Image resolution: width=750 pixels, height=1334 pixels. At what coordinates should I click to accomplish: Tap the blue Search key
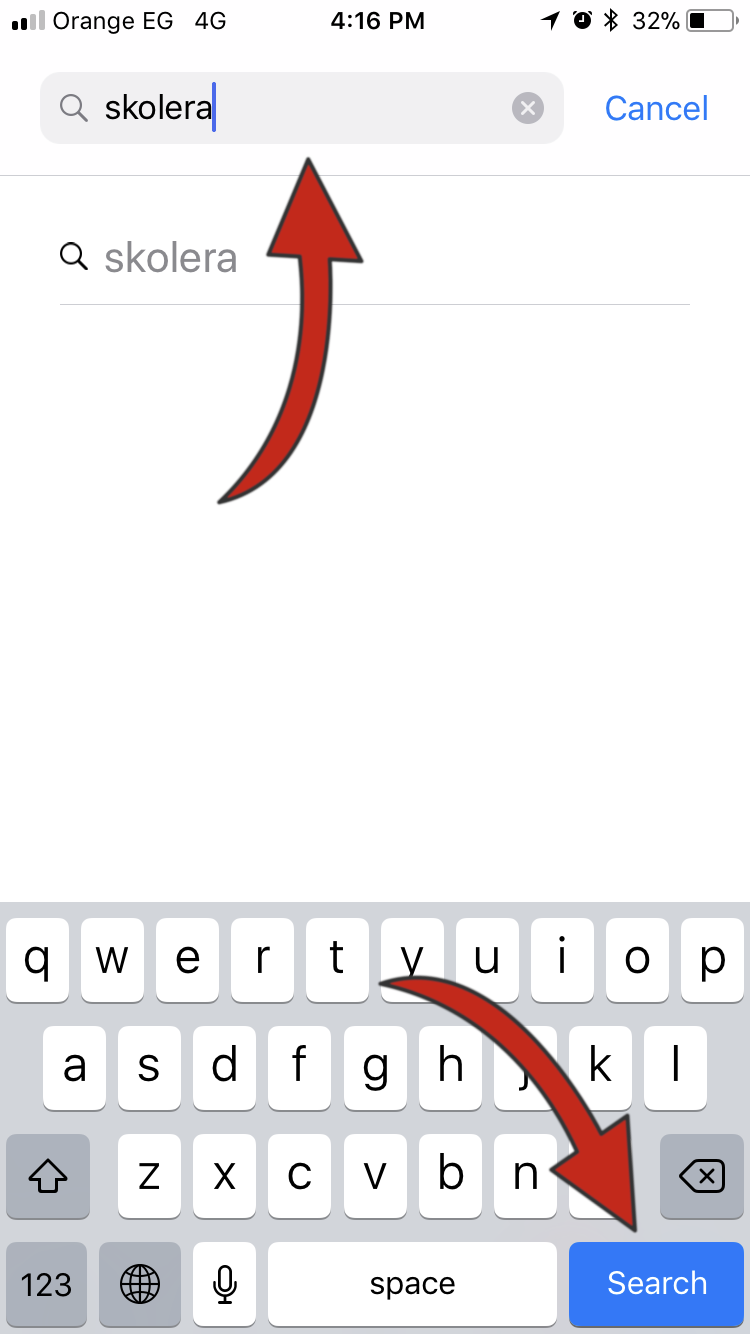(x=656, y=1283)
